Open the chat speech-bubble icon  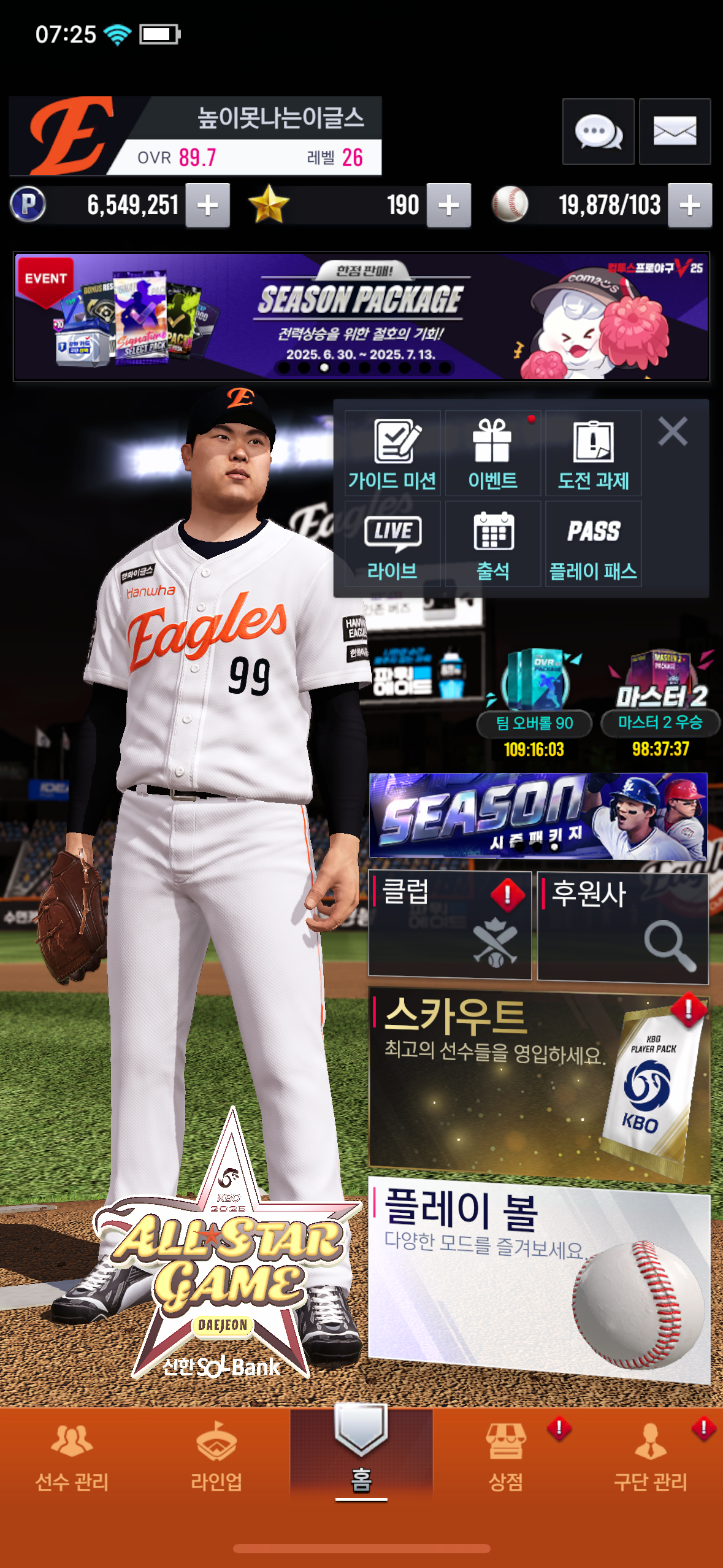coord(598,131)
